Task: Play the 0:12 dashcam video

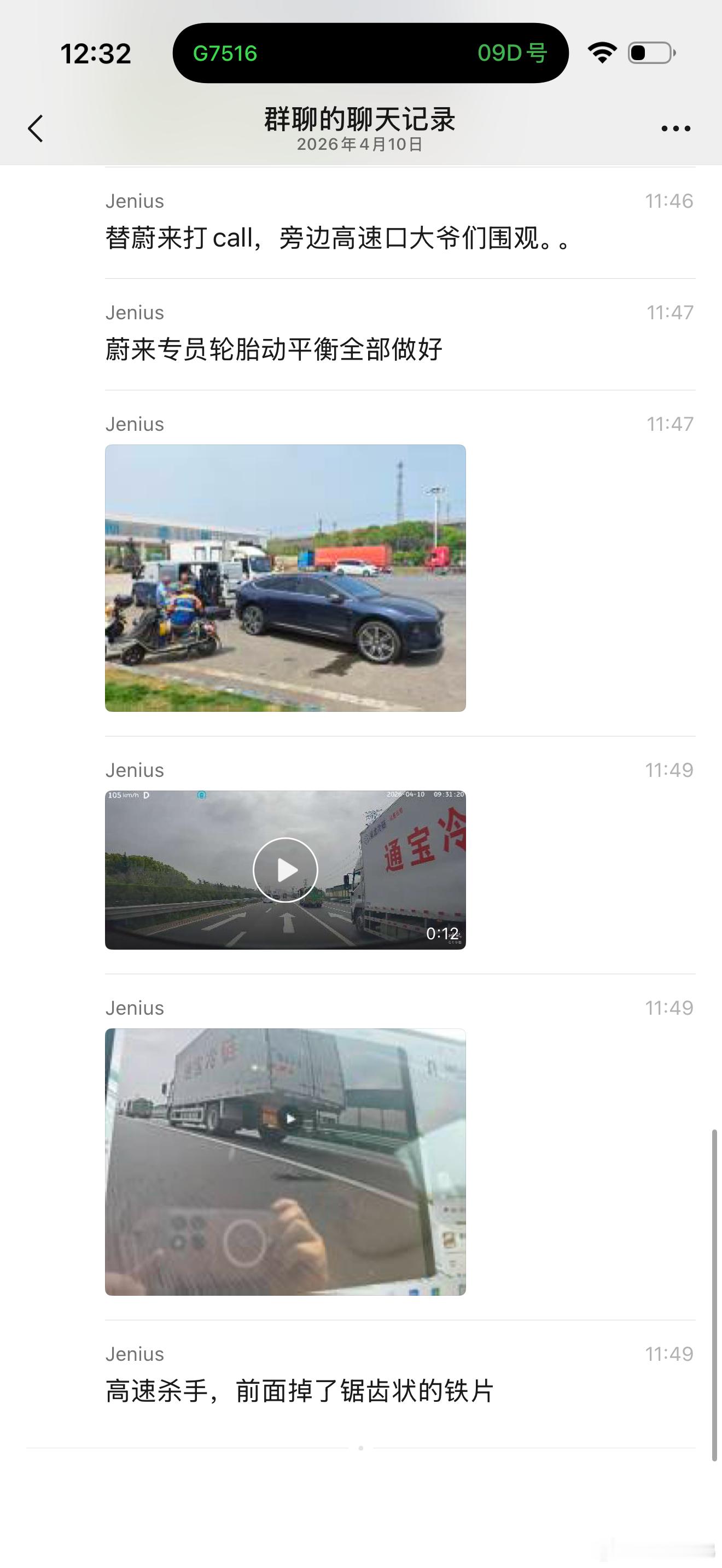Action: pos(285,869)
